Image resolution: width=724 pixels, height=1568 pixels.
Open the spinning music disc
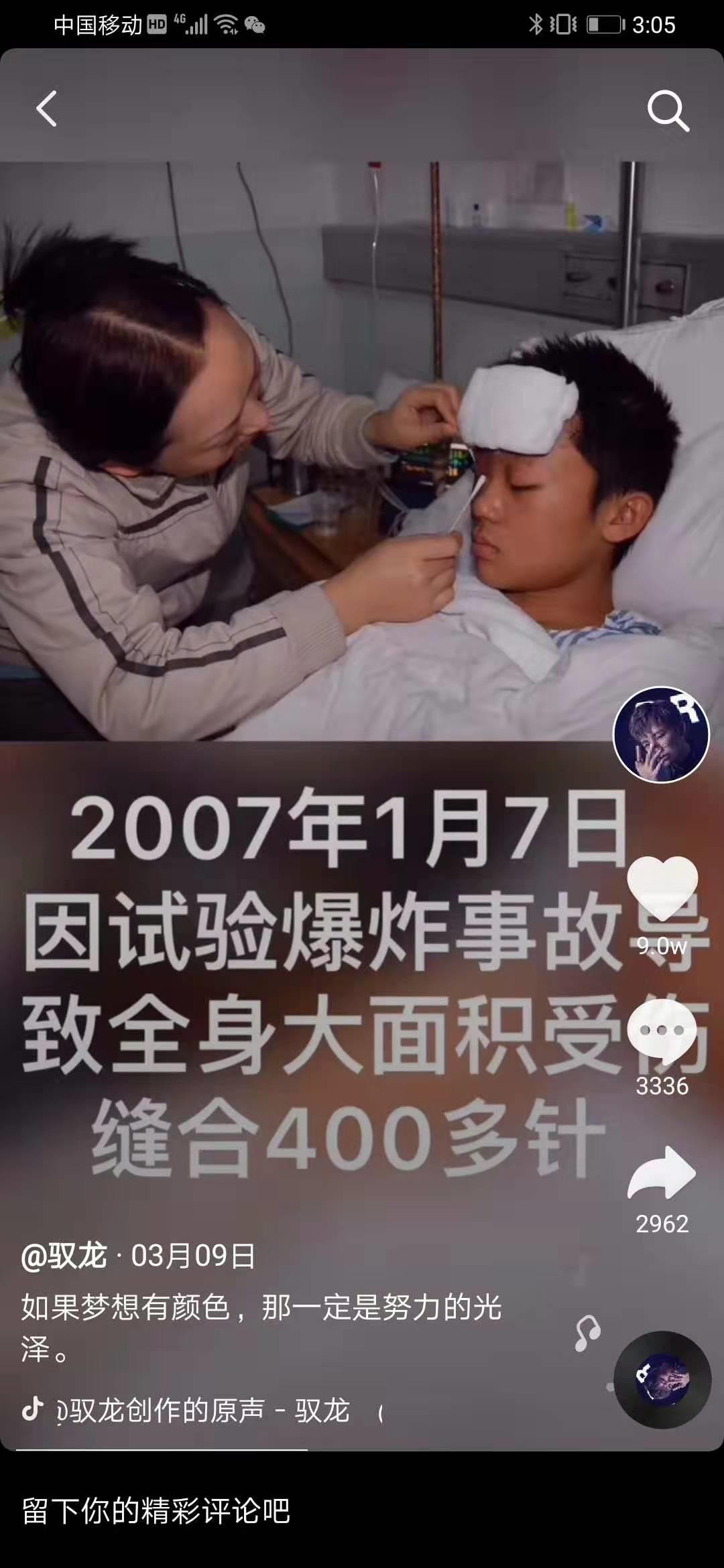[x=662, y=1380]
